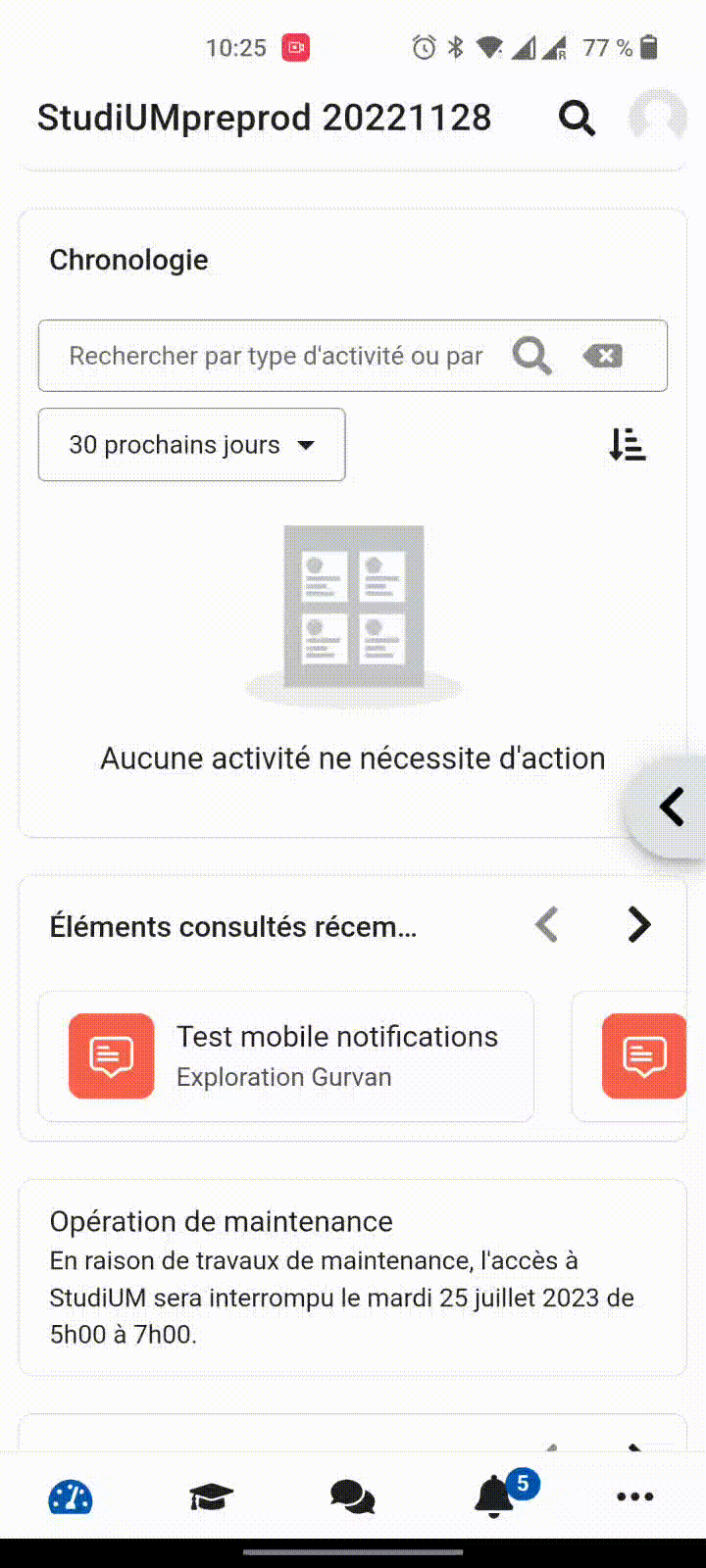706x1568 pixels.
Task: Tap the timeline activity search field
Action: pos(277,356)
